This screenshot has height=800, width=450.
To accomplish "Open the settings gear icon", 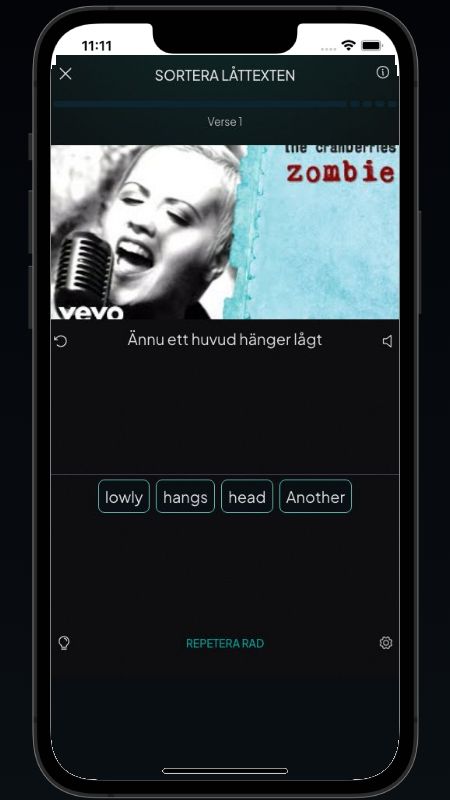I will 386,643.
